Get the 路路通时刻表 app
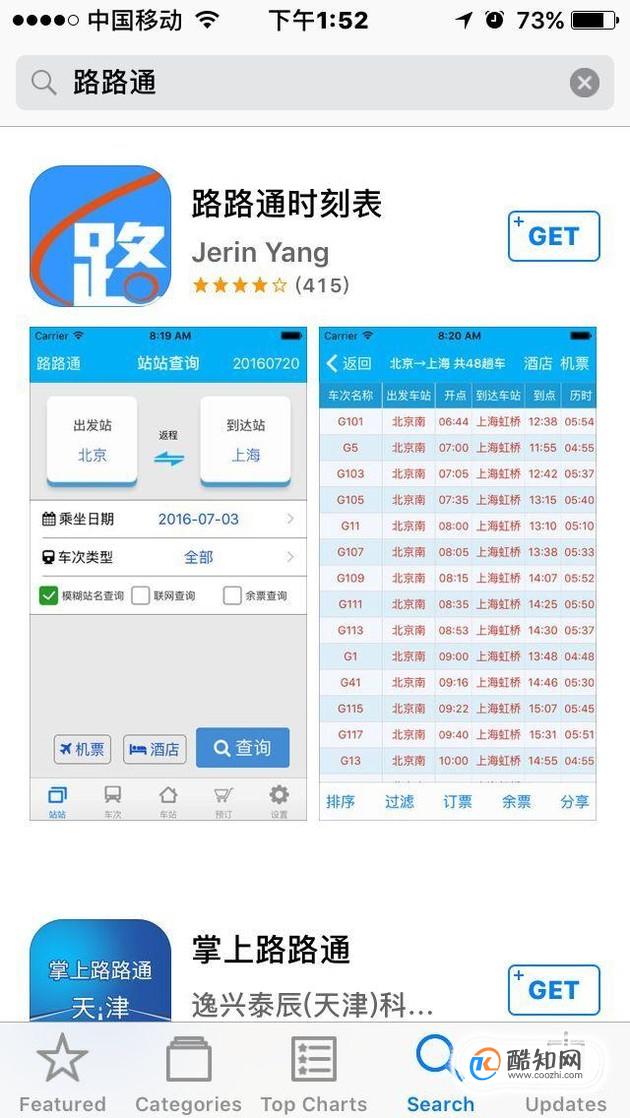 [x=553, y=236]
